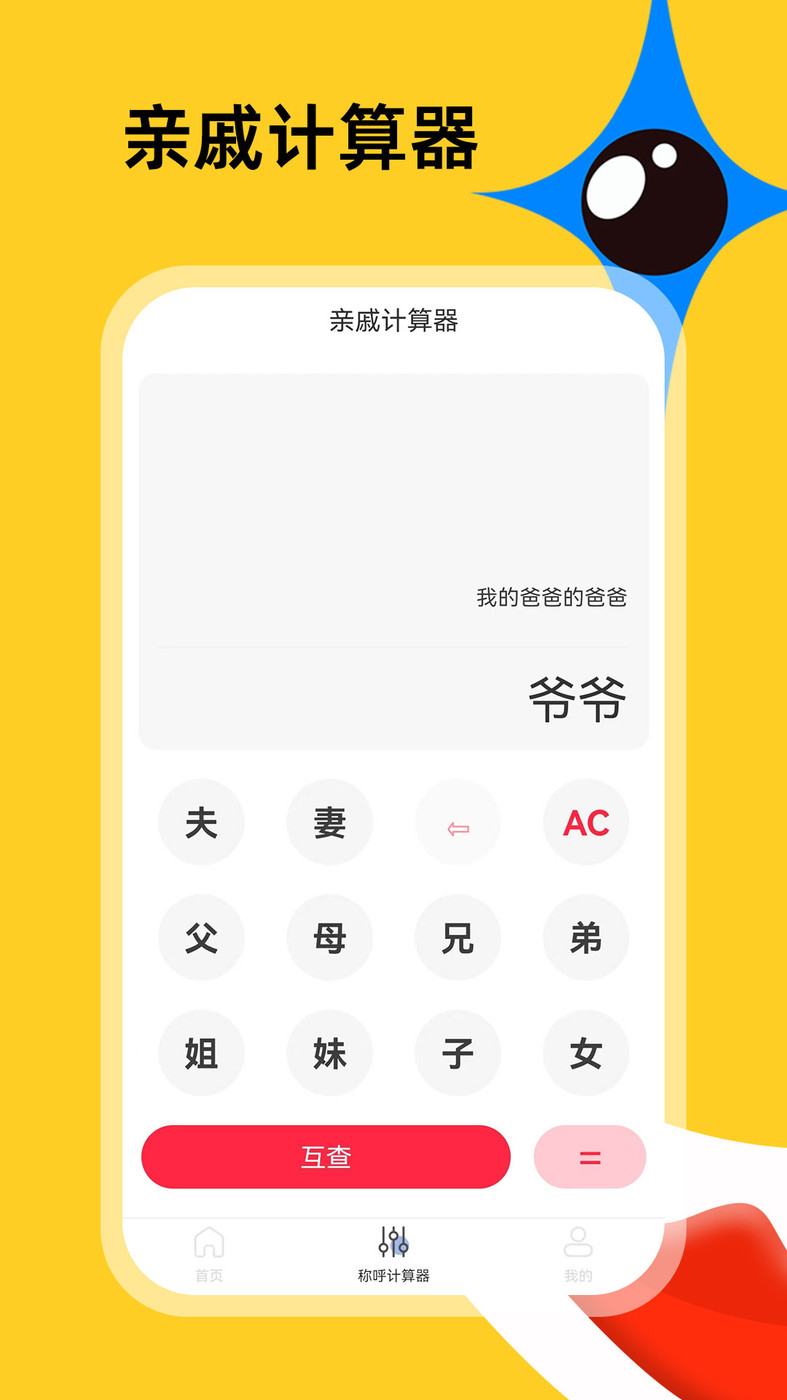Select the 兄 (elder brother) key

point(458,937)
